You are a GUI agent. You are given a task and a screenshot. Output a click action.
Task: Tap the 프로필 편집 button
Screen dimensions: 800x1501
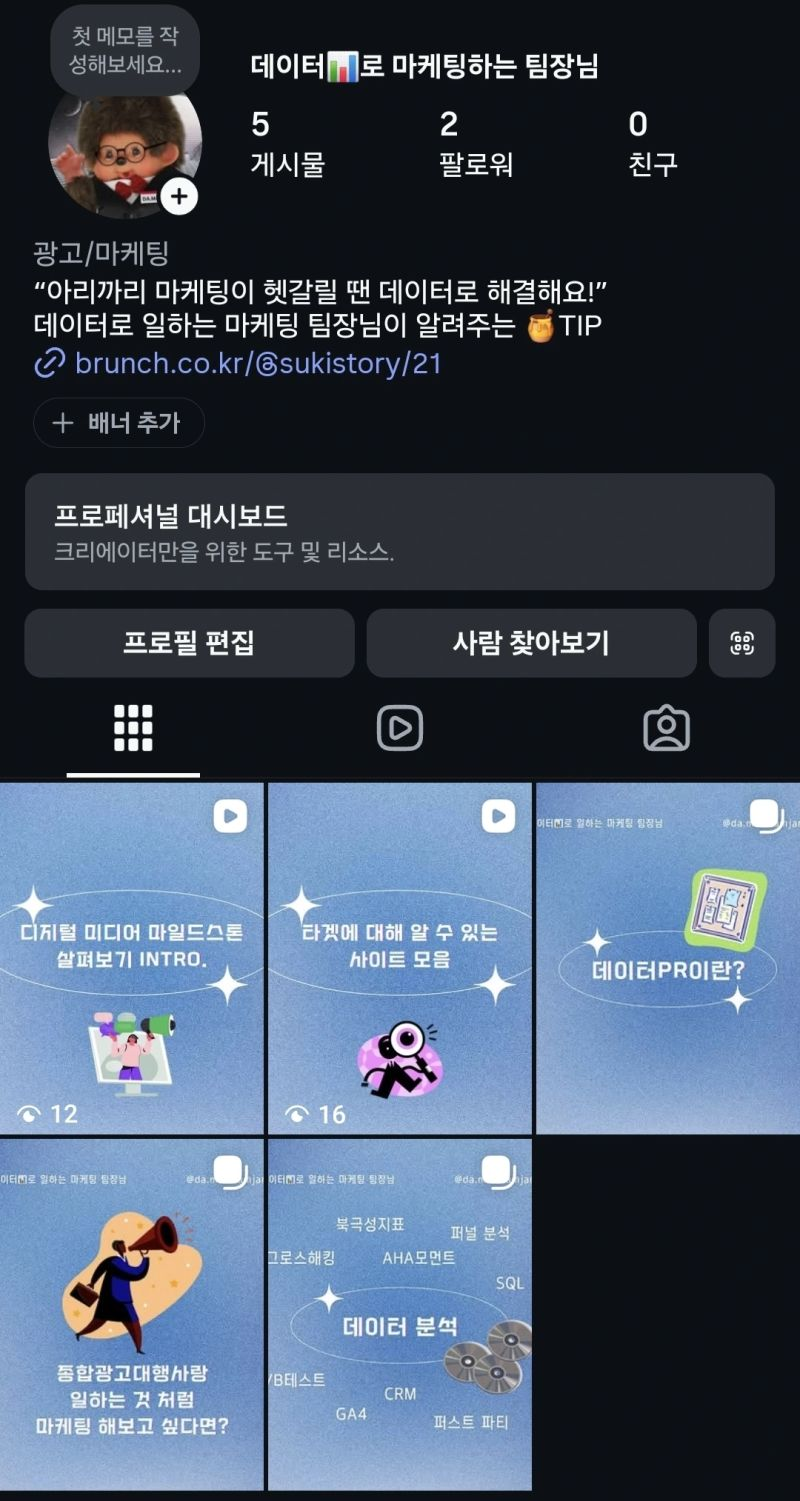point(189,643)
